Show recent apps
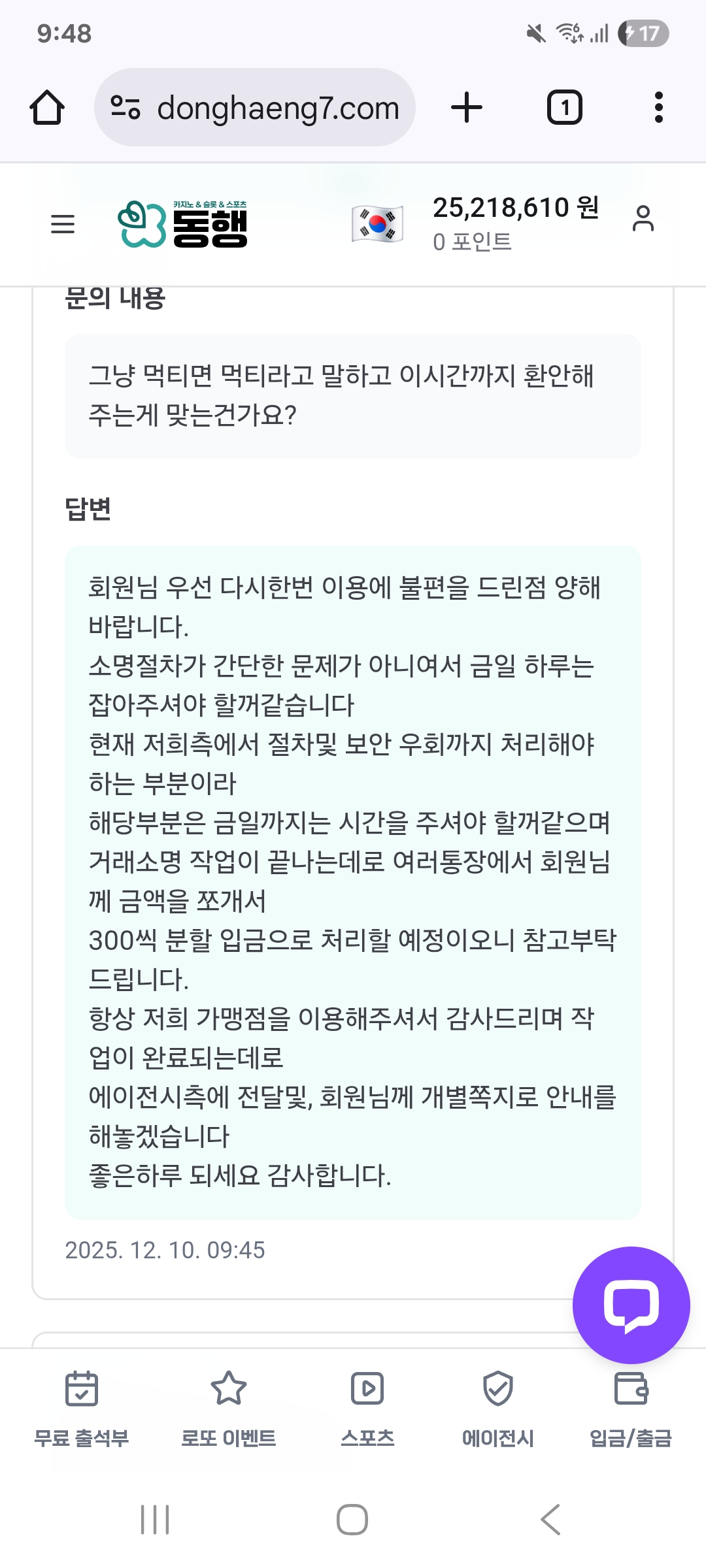Viewport: 706px width, 1568px height. pyautogui.click(x=155, y=1519)
